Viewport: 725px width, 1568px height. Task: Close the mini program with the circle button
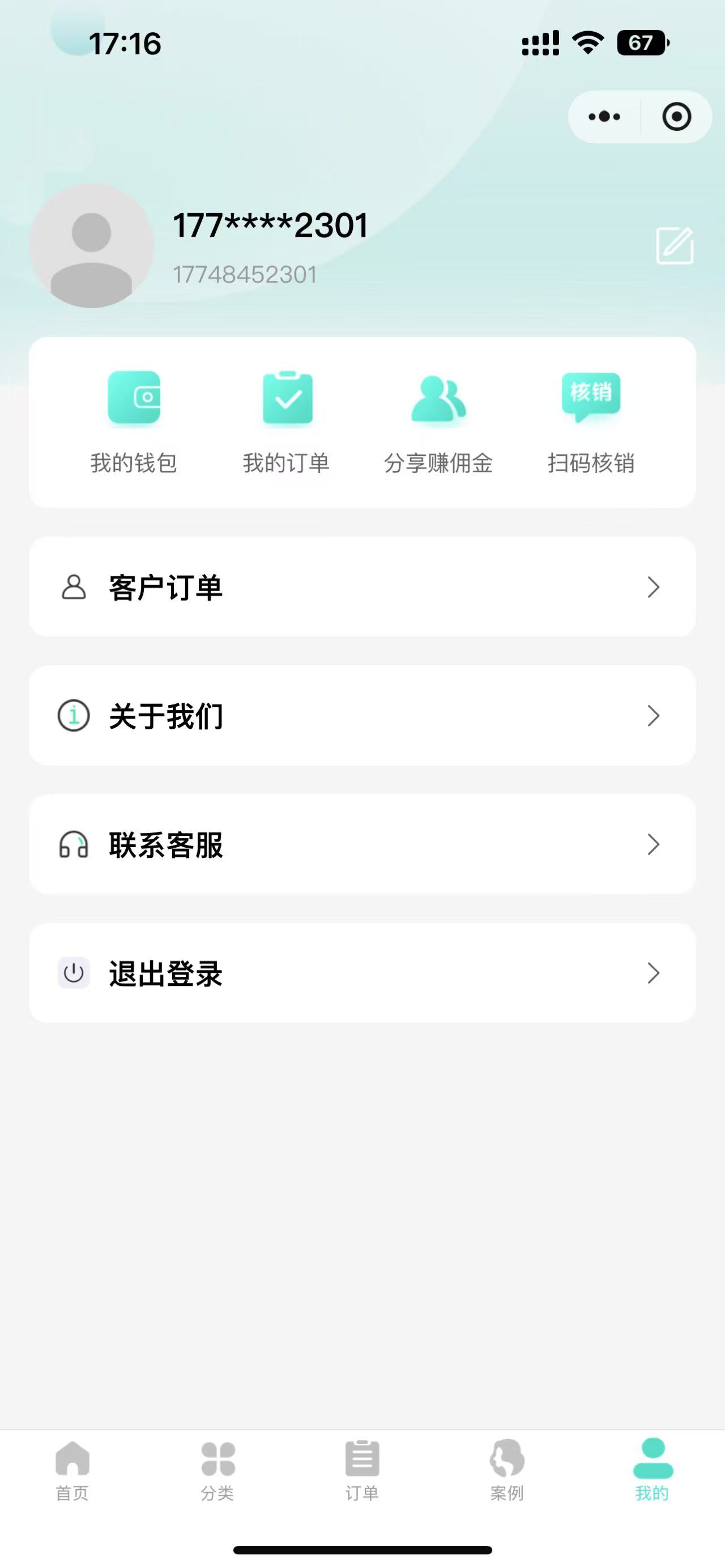point(676,116)
